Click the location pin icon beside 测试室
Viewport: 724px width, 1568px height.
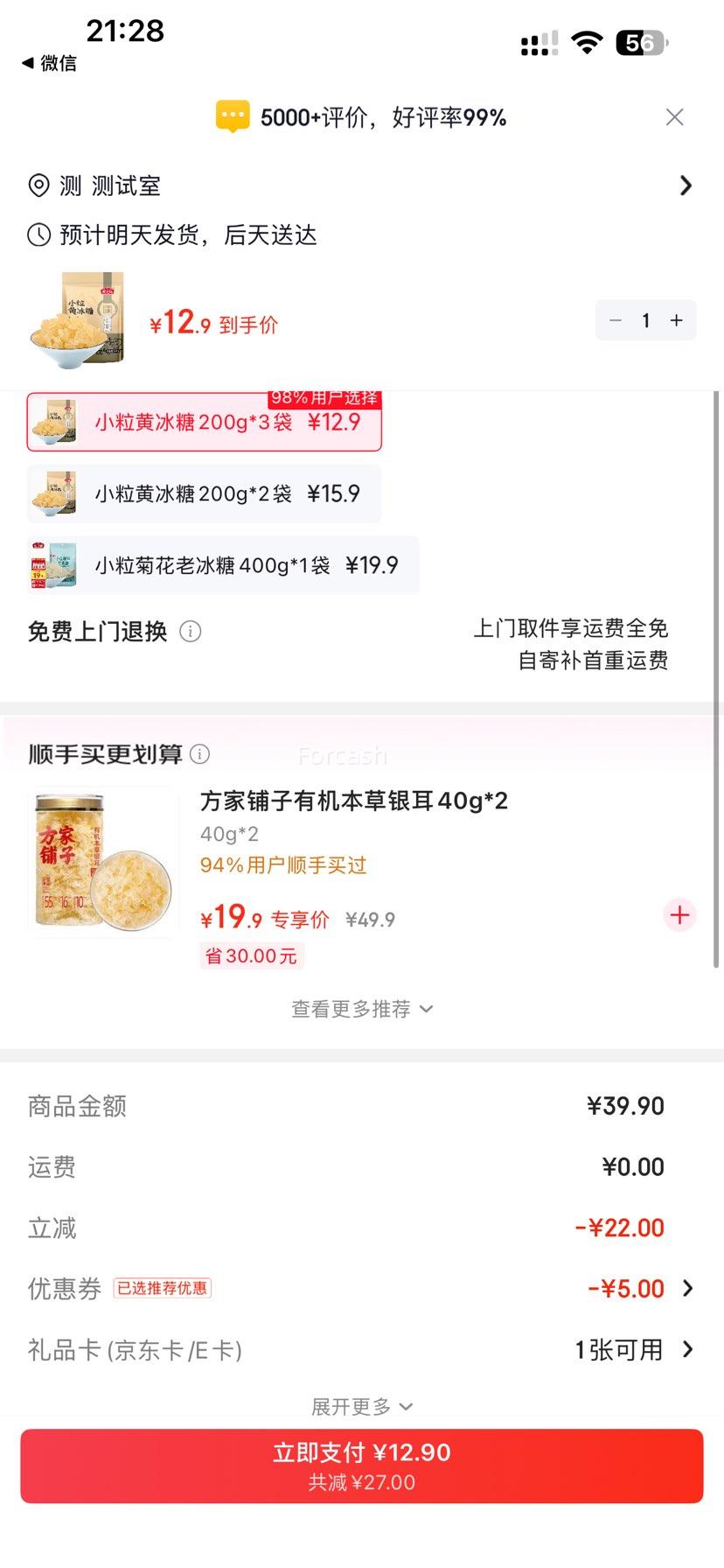(x=38, y=185)
